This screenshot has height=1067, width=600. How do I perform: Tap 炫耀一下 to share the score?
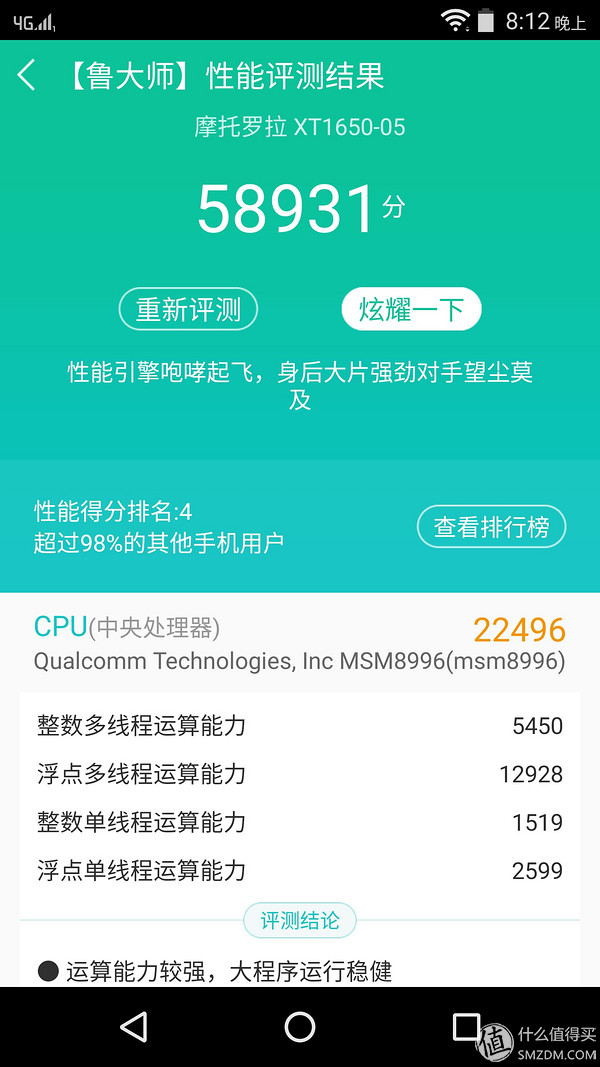pyautogui.click(x=412, y=310)
